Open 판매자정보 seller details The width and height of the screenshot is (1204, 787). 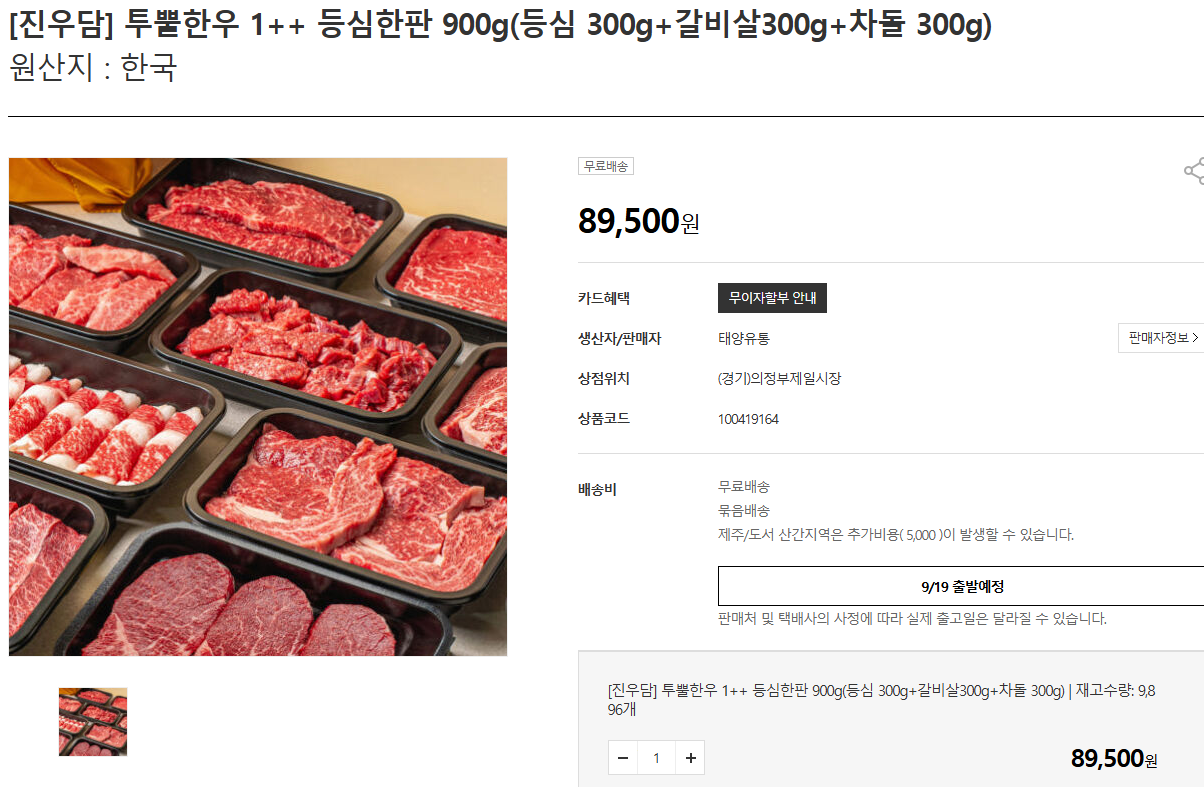[x=1162, y=338]
